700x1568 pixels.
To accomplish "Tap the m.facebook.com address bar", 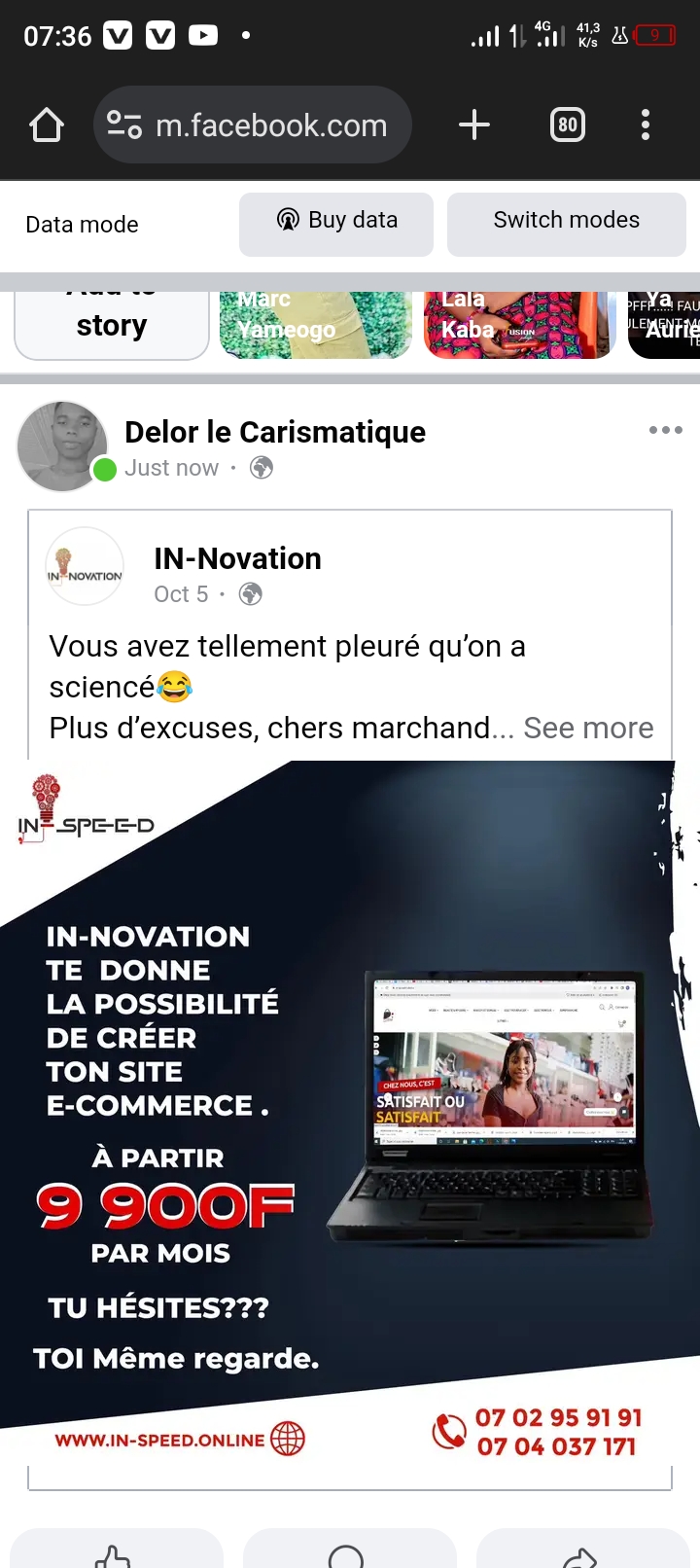I will coord(253,125).
